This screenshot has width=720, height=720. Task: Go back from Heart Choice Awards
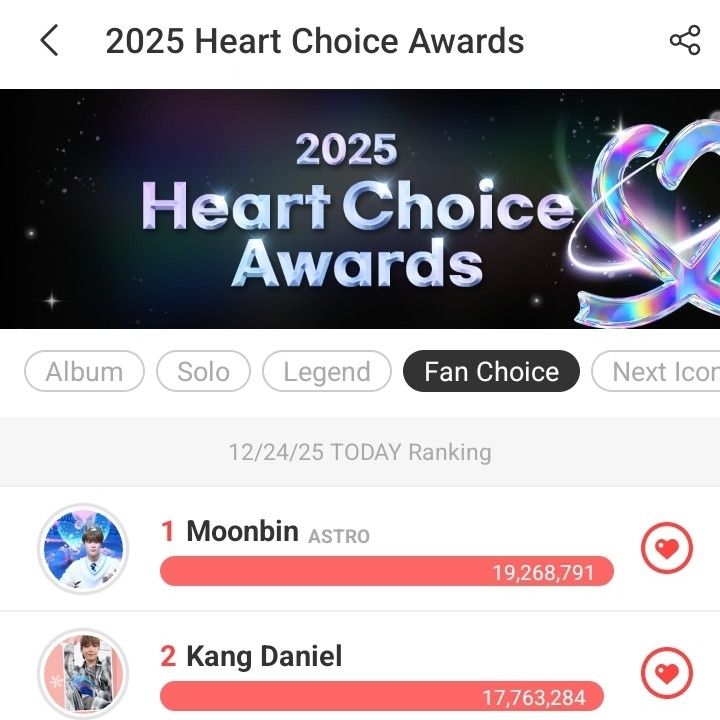[x=48, y=41]
